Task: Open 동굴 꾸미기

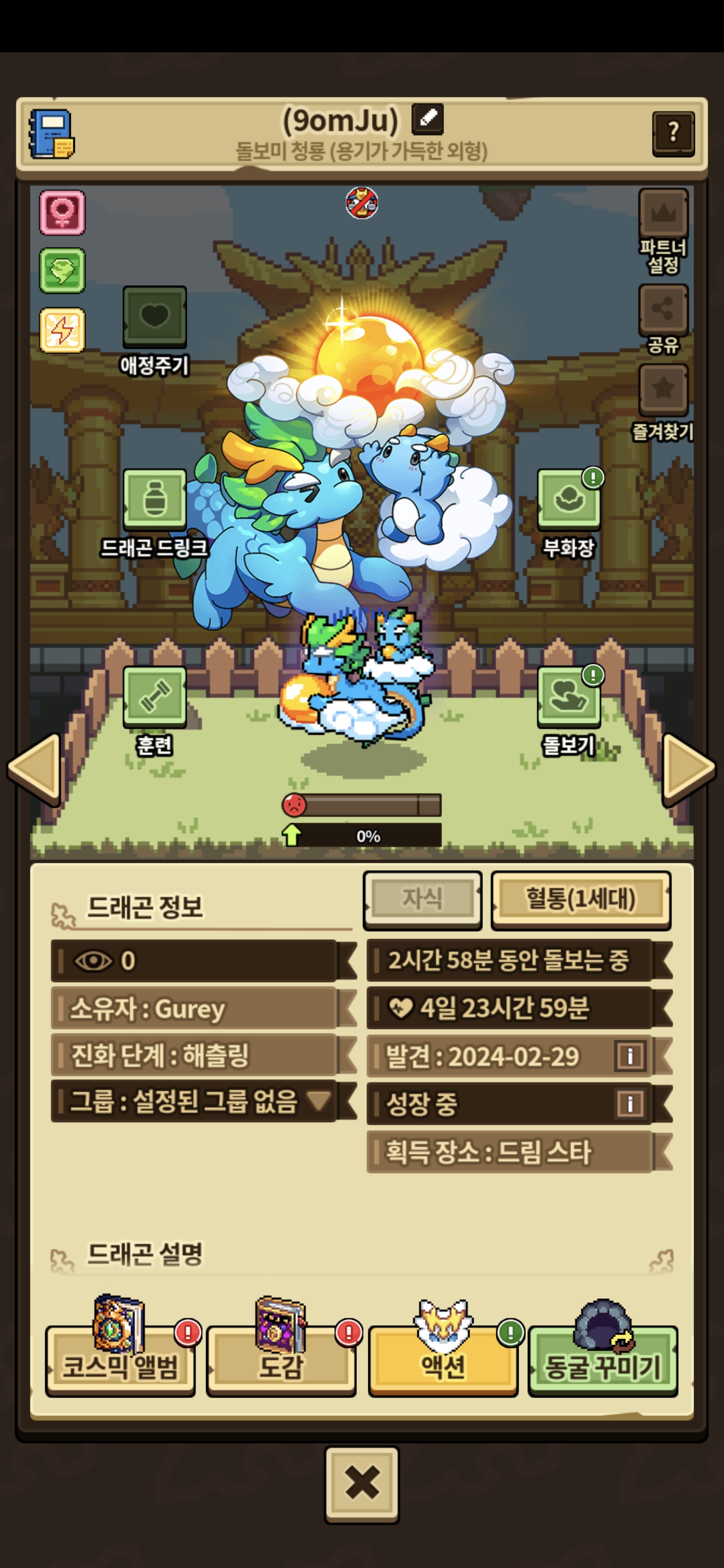Action: pyautogui.click(x=602, y=1361)
